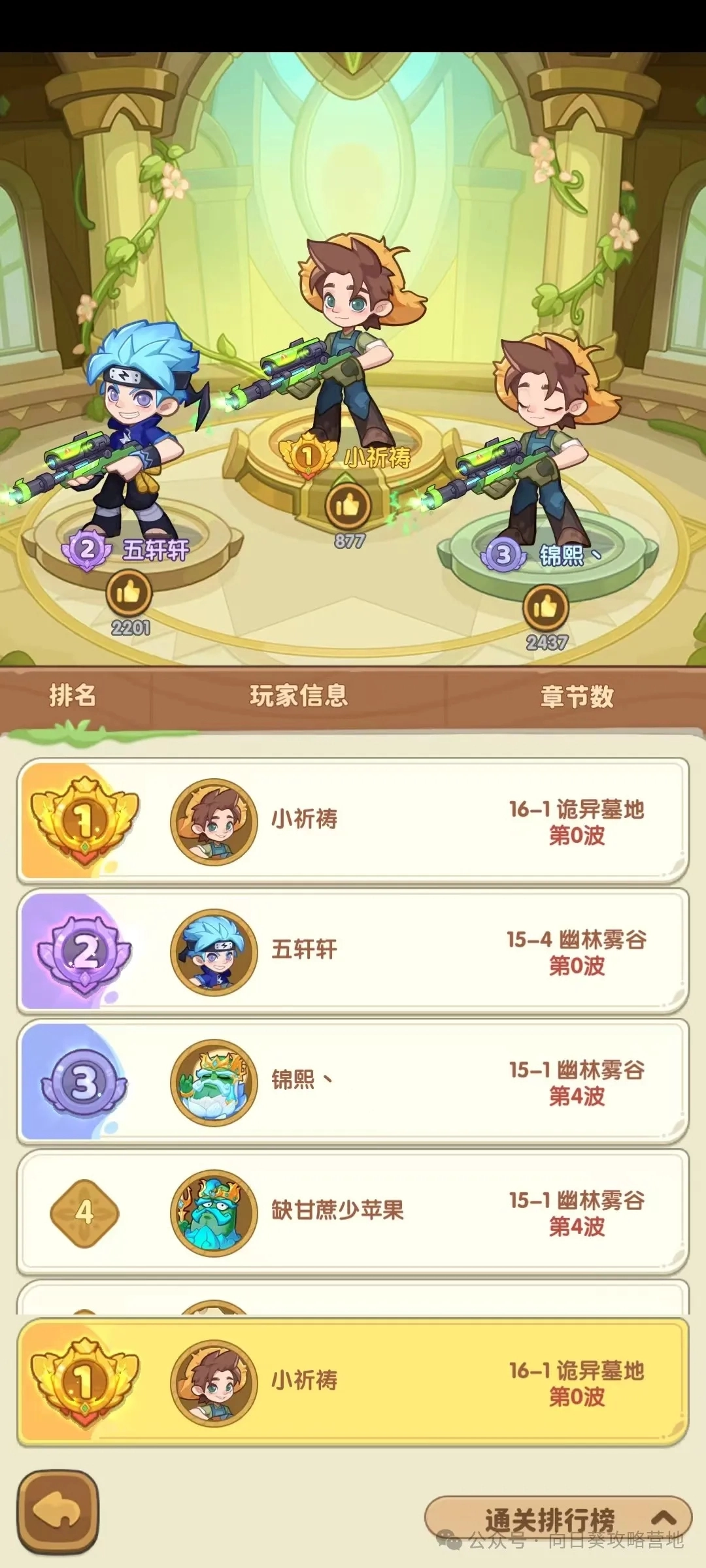The height and width of the screenshot is (1568, 706).
Task: Open 缺甘蔗少苹果's rank 4 entry
Action: point(353,1213)
